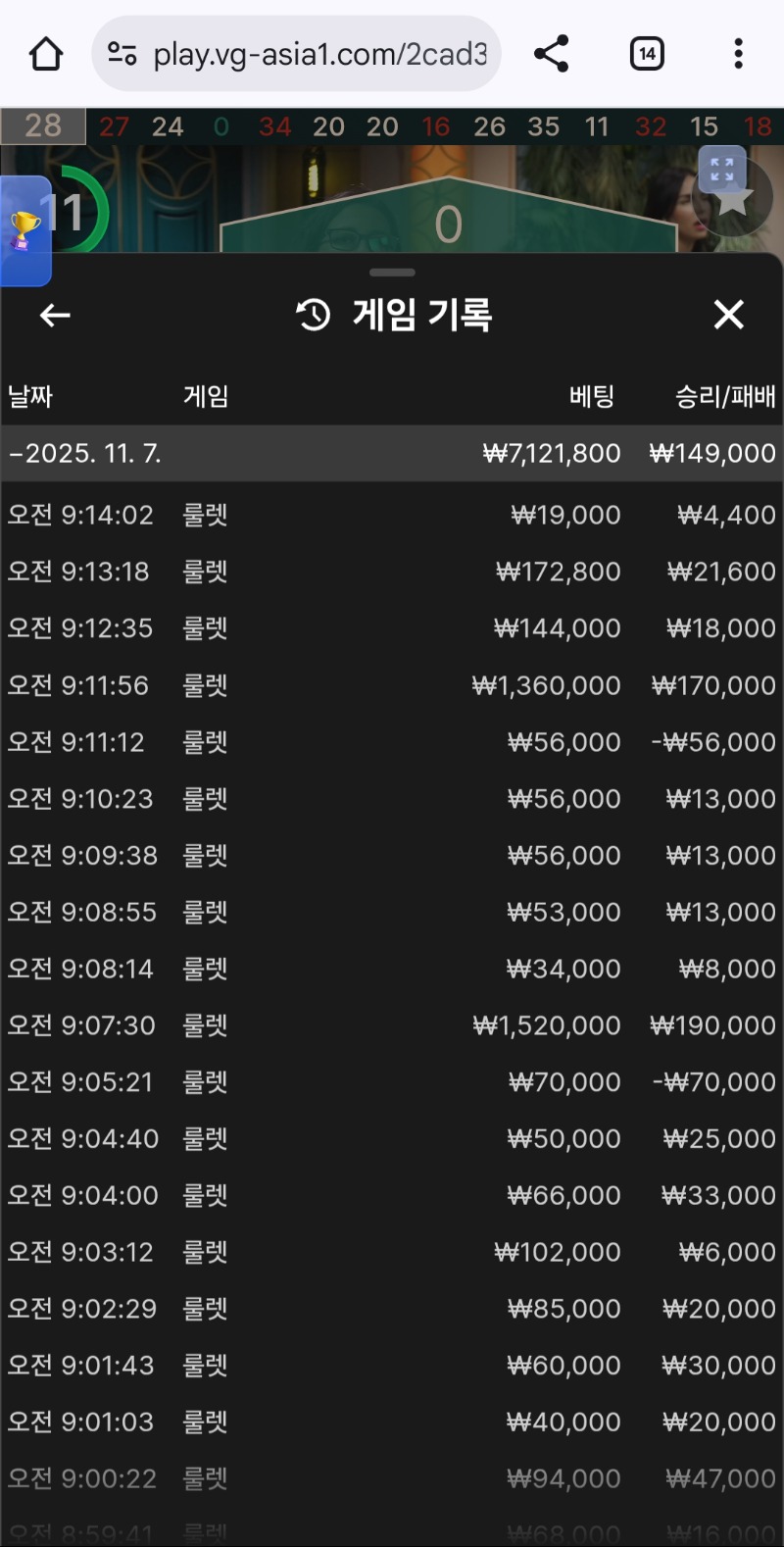Open the 9:11:12 roulette round details

392,742
